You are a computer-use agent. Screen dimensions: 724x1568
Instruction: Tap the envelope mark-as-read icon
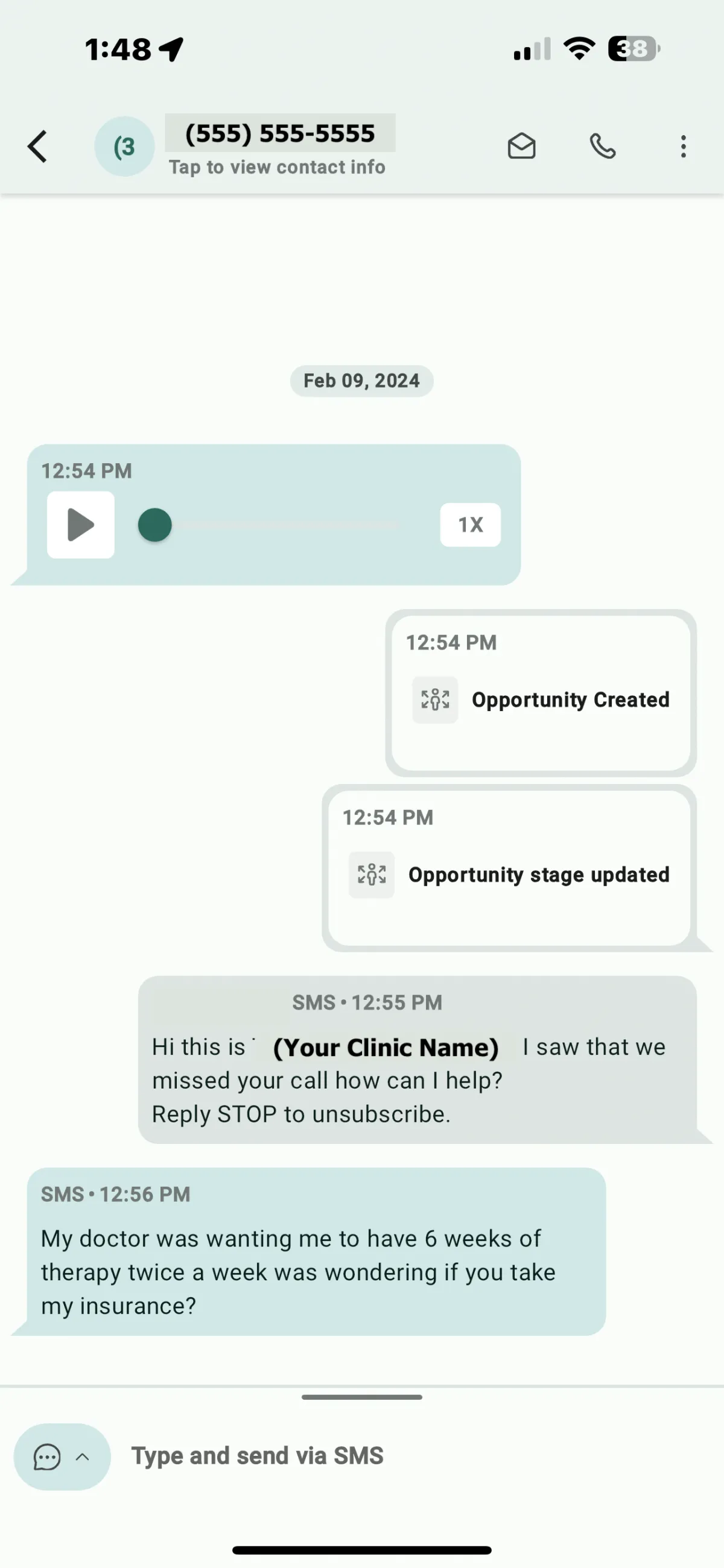521,147
